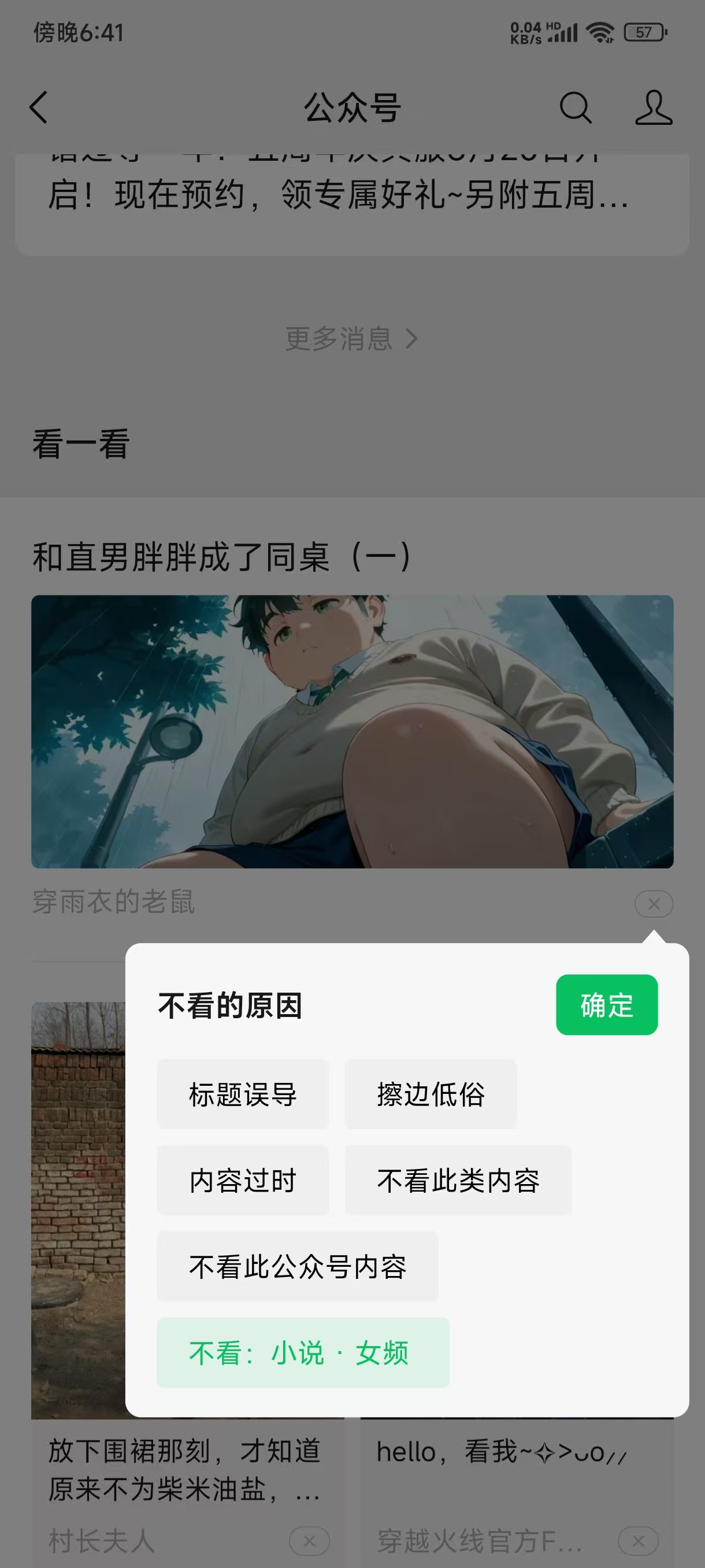The width and height of the screenshot is (705, 1568).
Task: Deselect 不看：小说·女频 chip
Action: coord(303,1352)
